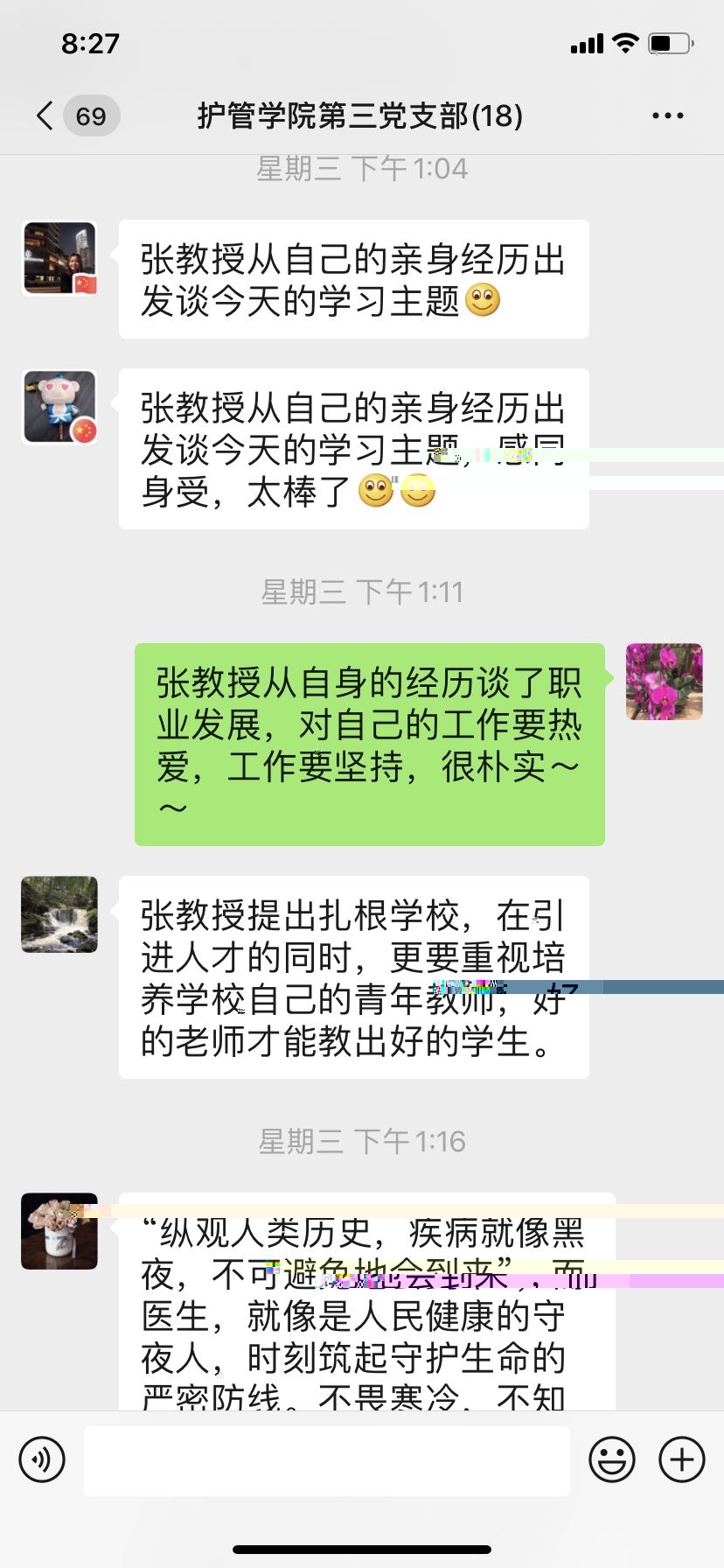Open profile of the night building avatar

point(59,258)
